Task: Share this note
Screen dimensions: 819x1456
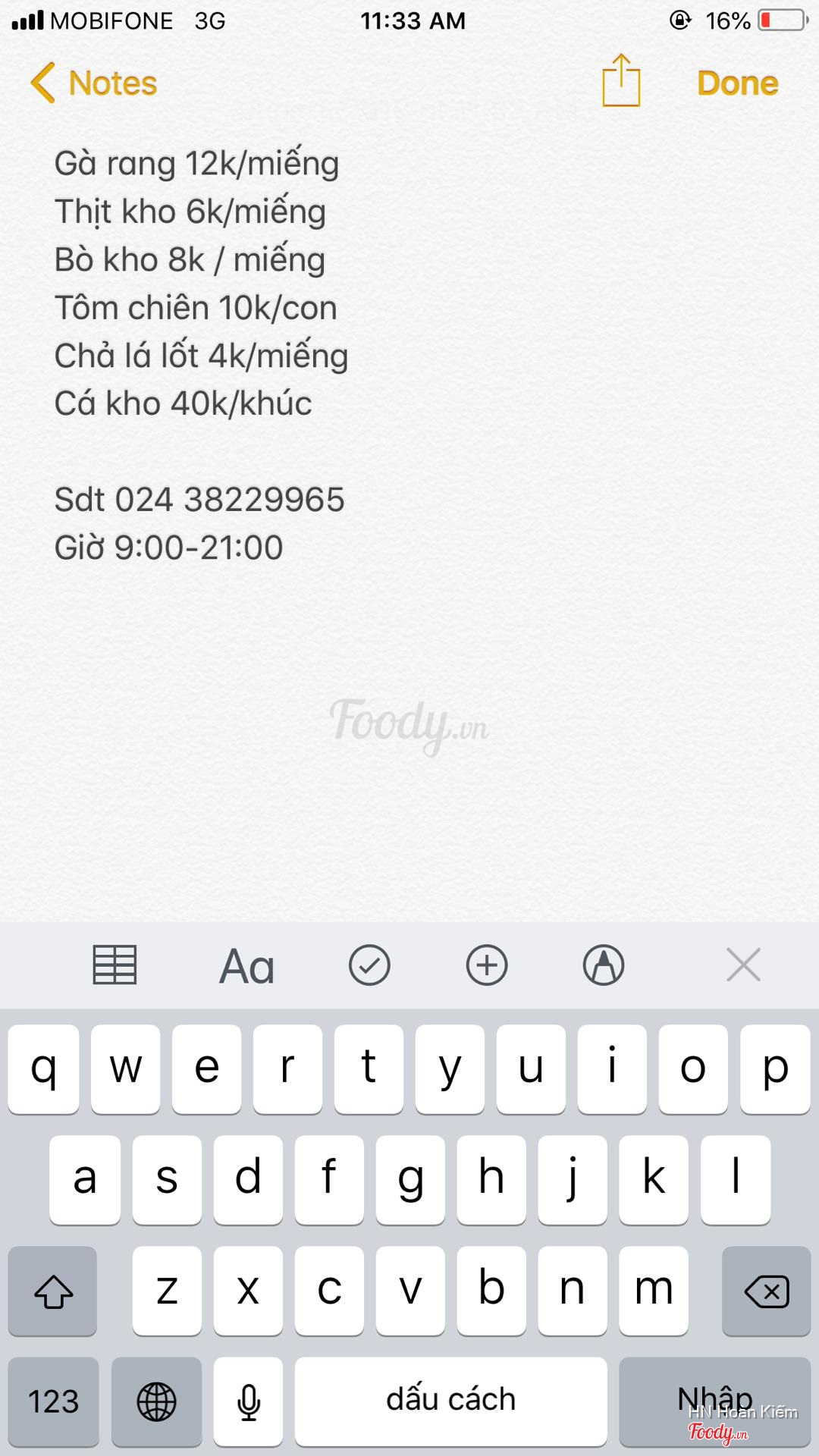Action: coord(621,81)
